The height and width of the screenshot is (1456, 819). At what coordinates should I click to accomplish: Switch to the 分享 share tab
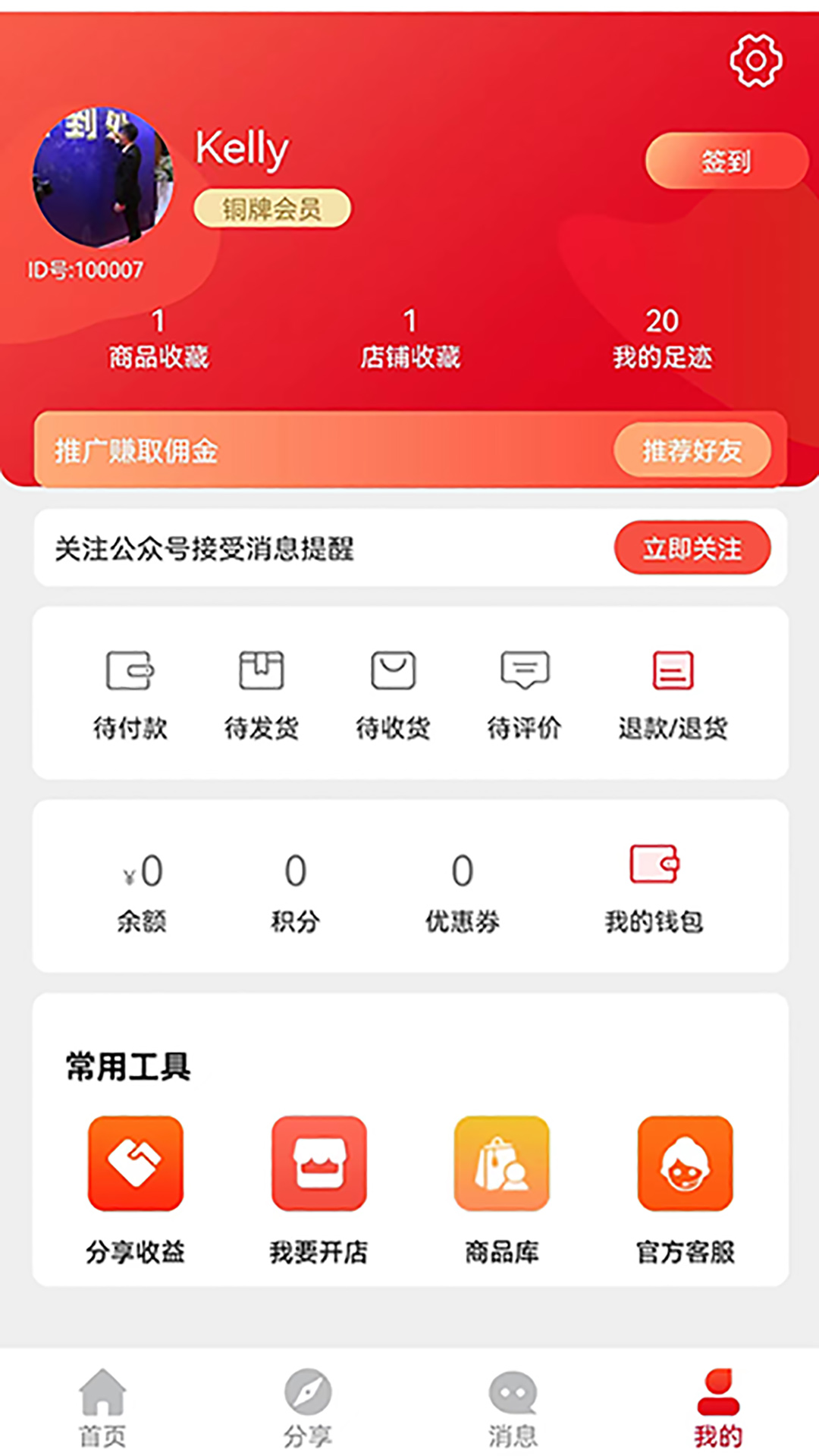tap(307, 1407)
